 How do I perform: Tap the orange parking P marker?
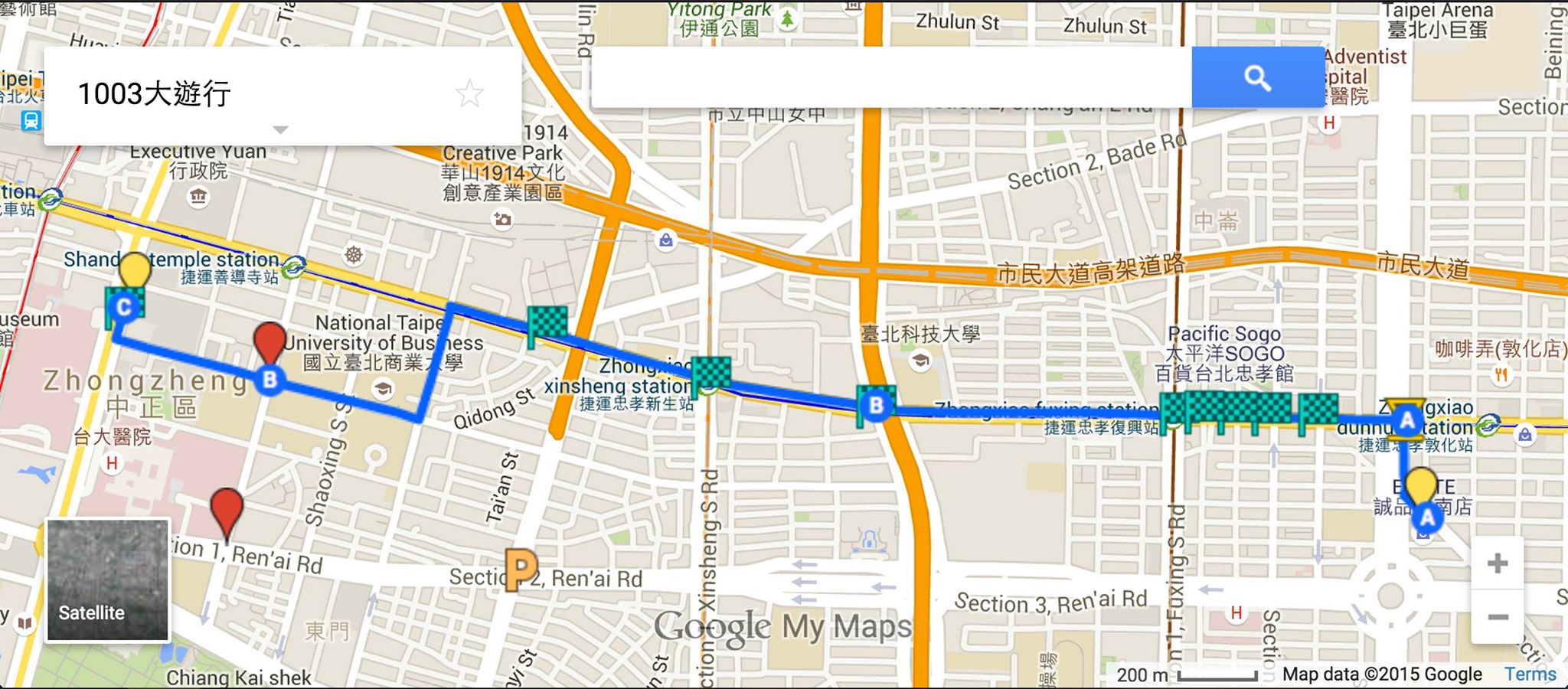pos(521,569)
